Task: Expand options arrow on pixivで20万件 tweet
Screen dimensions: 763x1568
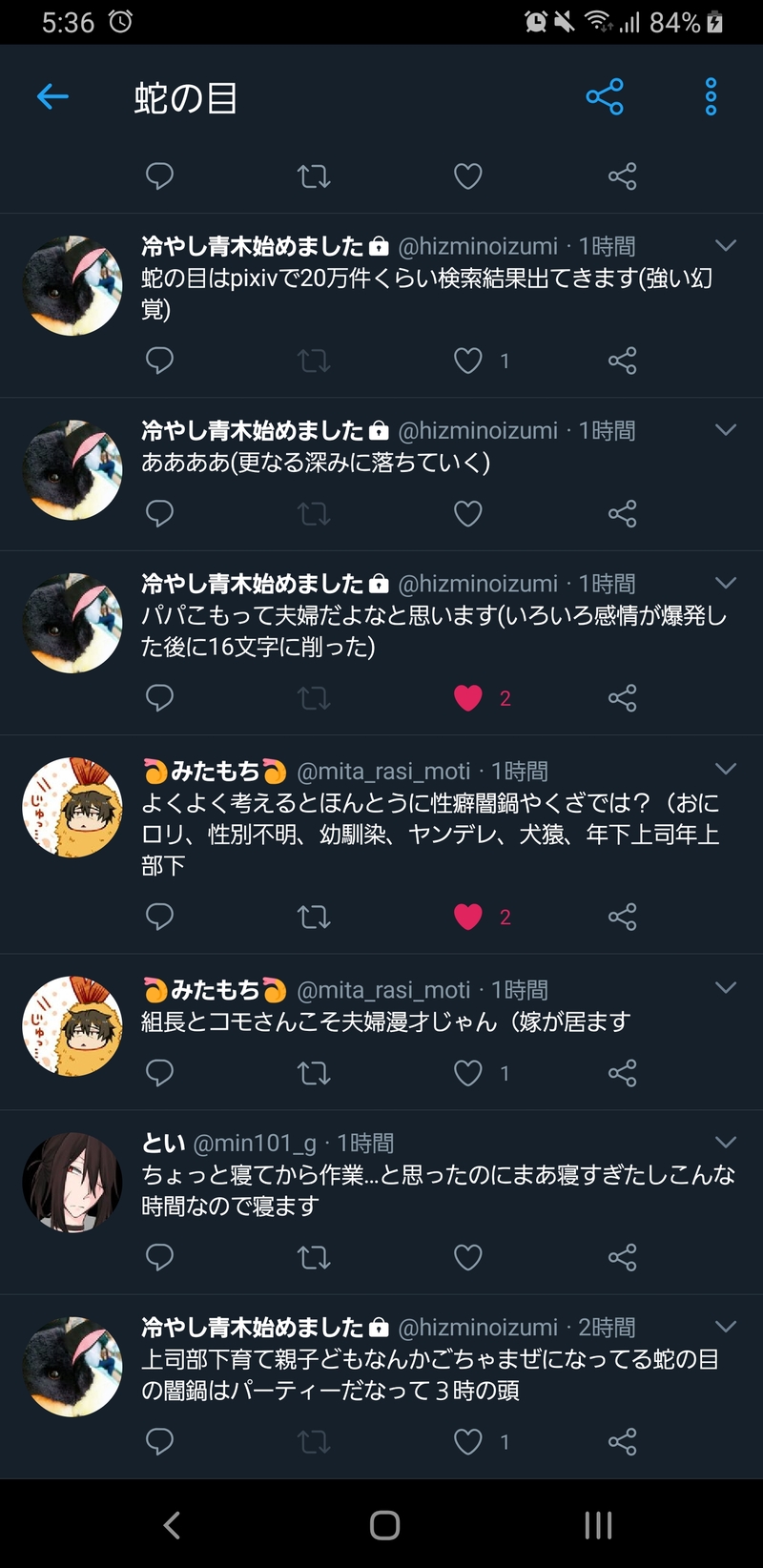Action: (x=726, y=245)
